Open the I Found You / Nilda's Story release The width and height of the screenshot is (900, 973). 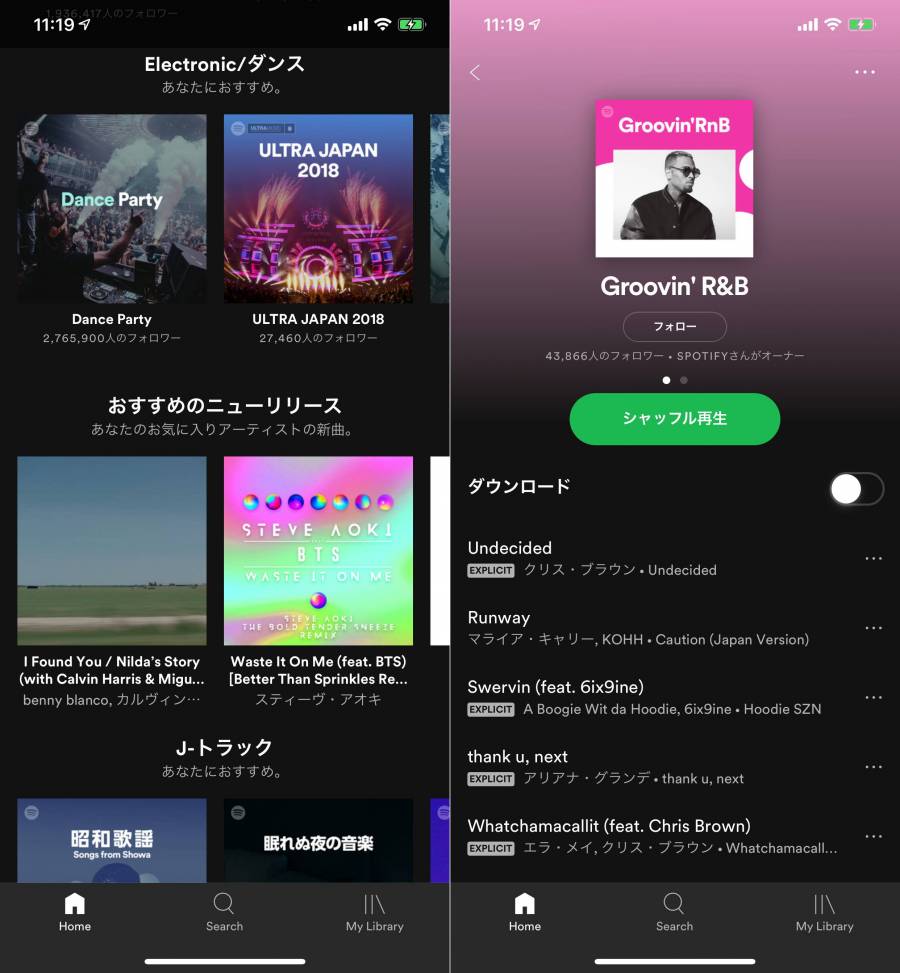tap(112, 551)
